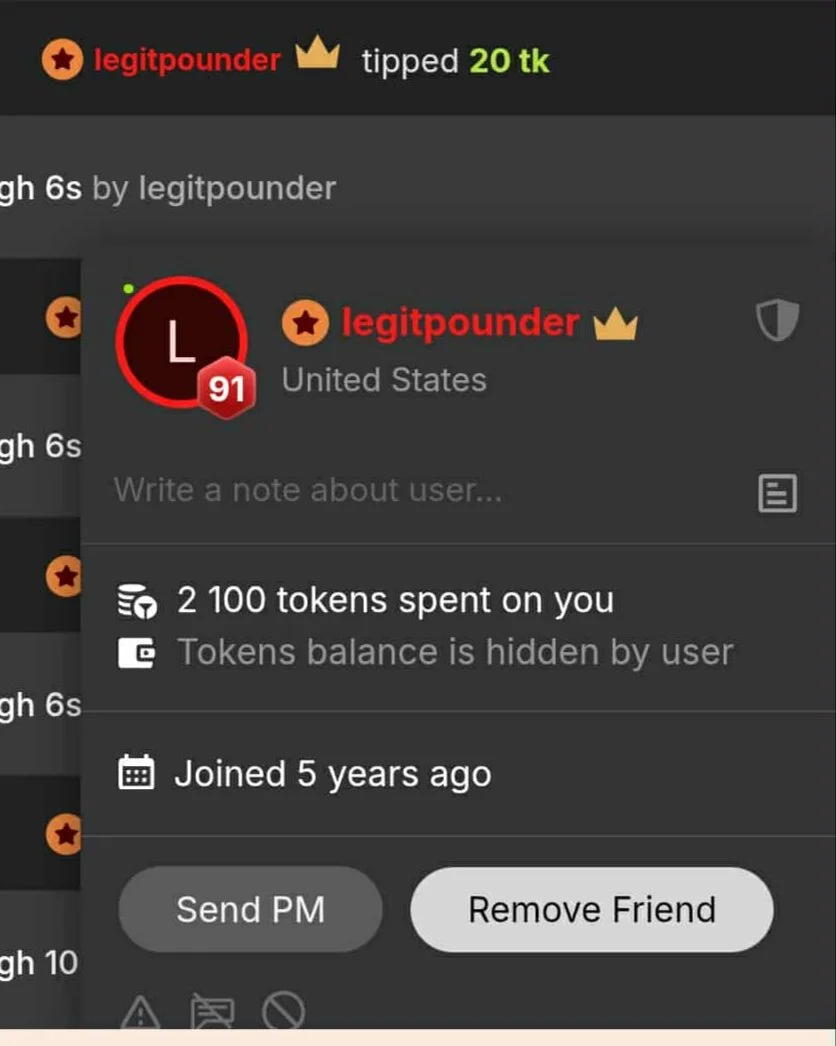Remove legitpounder from friends
The image size is (836, 1046).
[x=591, y=909]
